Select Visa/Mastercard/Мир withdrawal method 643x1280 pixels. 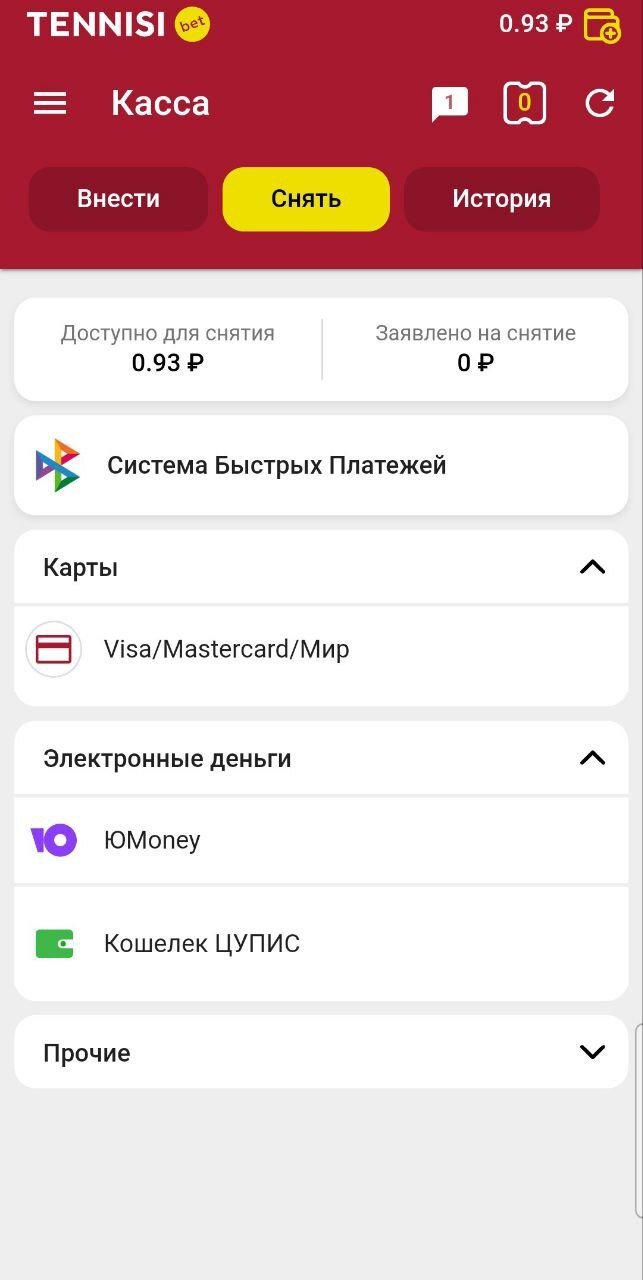pos(321,650)
